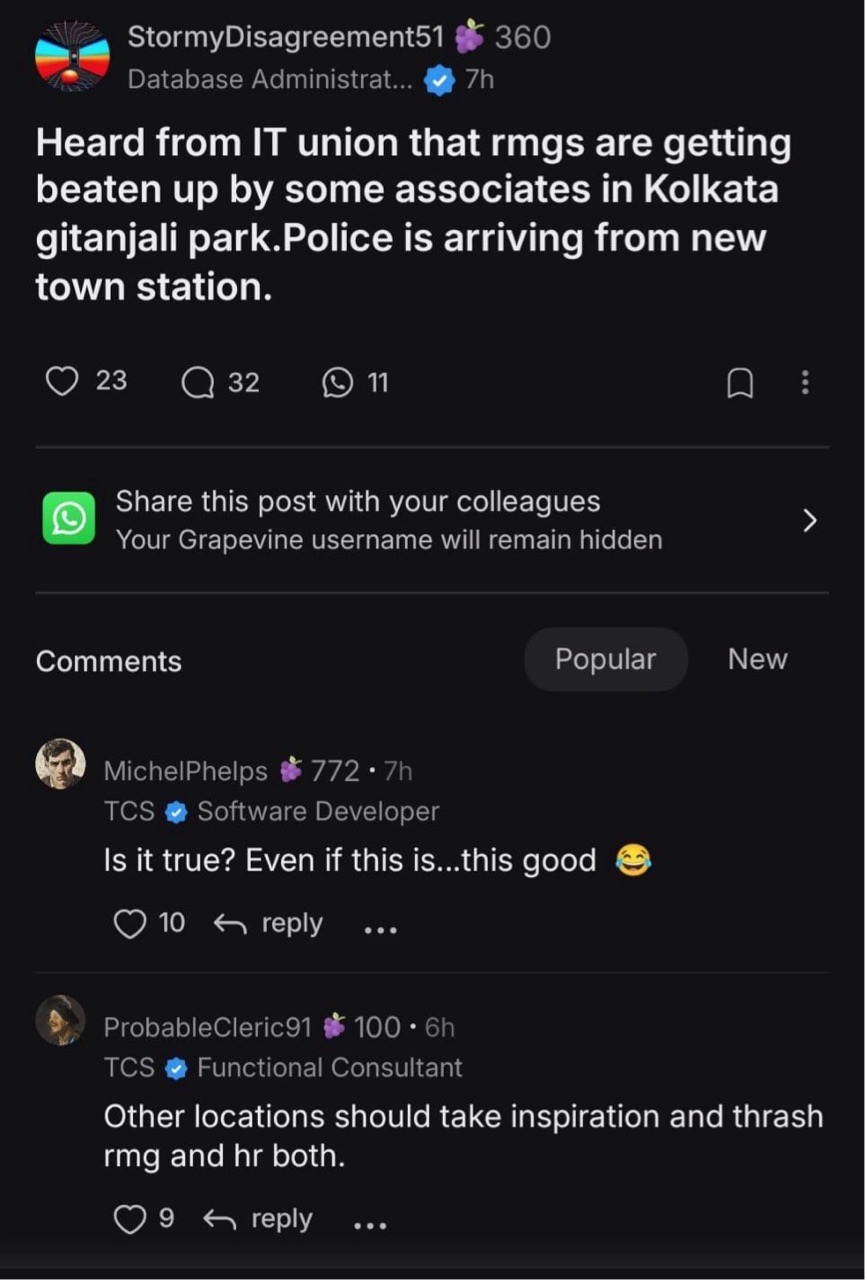This screenshot has height=1280, width=865.
Task: Click the verified badge next to the post author
Action: click(x=439, y=80)
